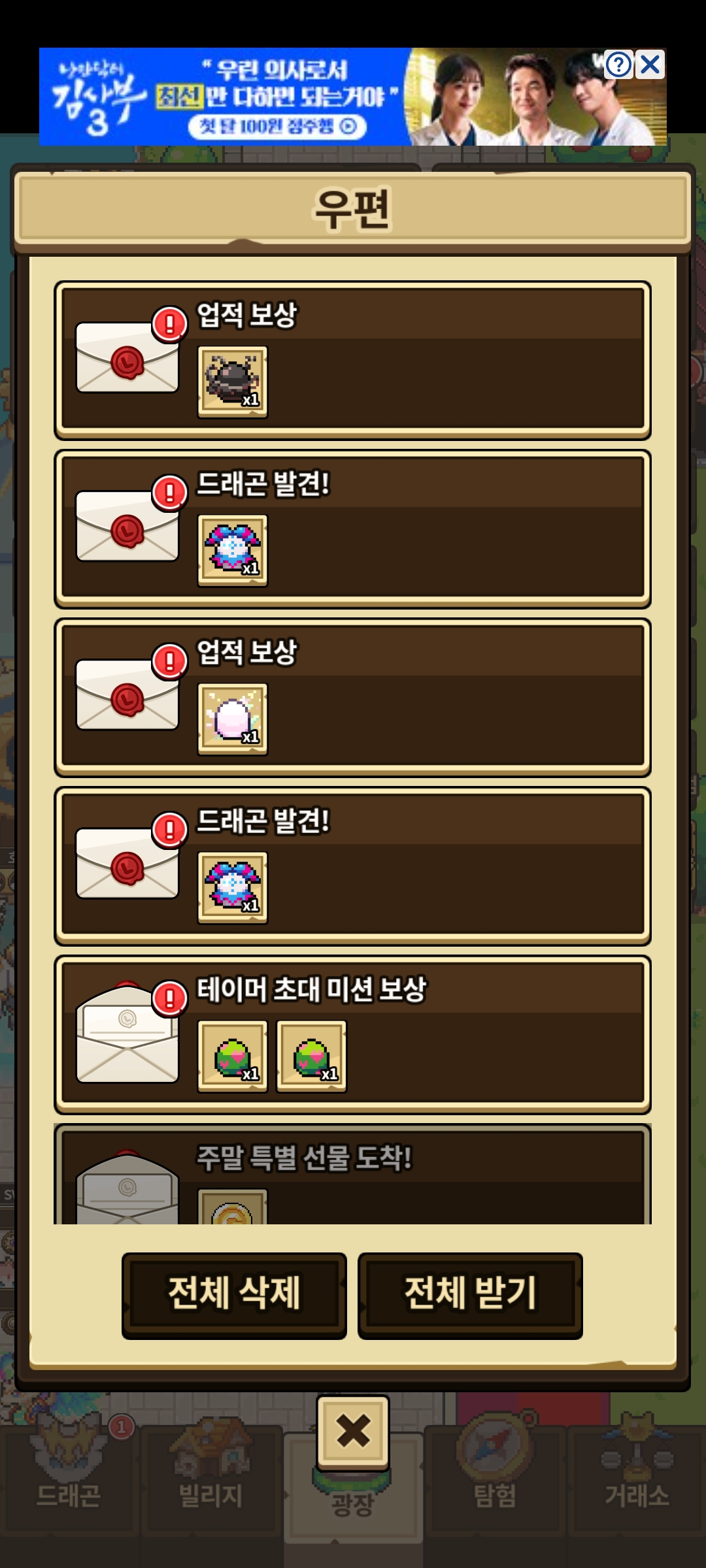
Task: Open the 주말 특별 선물 도착! mail
Action: tap(353, 1176)
